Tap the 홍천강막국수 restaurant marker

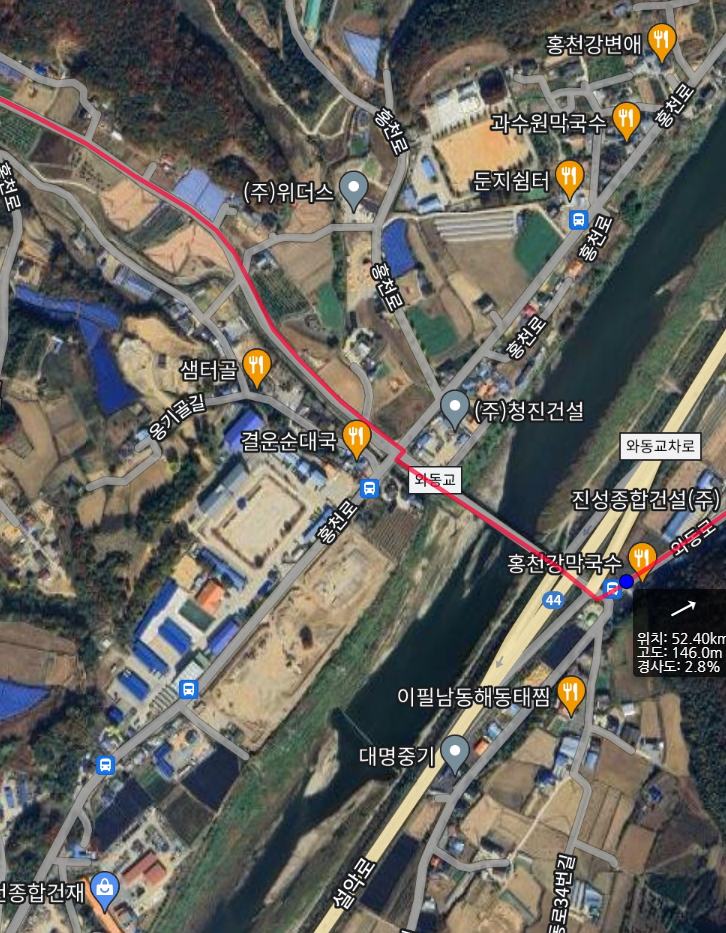click(x=641, y=558)
